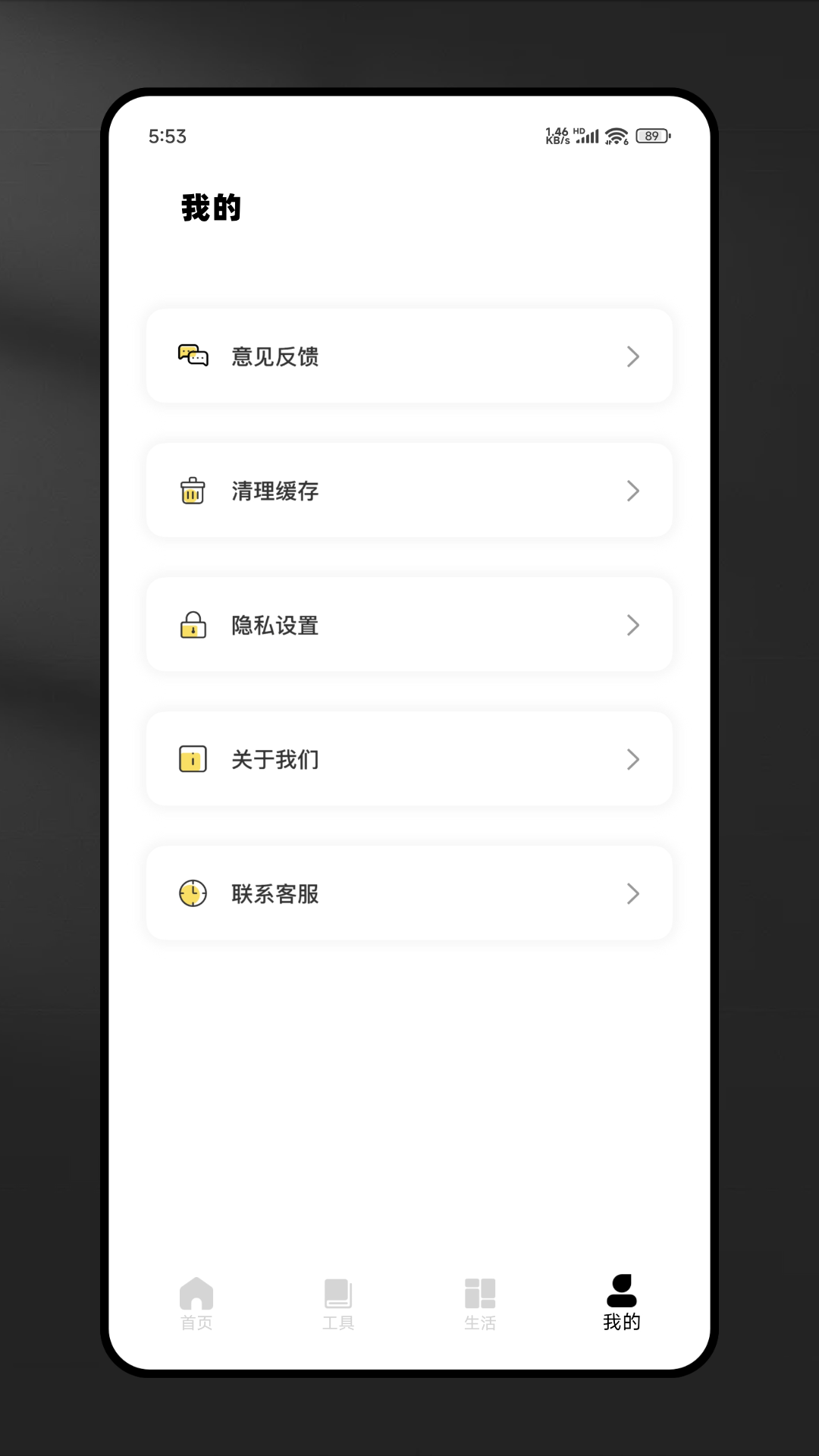This screenshot has height=1456, width=819.
Task: Switch to the 生活 tab
Action: (481, 1304)
